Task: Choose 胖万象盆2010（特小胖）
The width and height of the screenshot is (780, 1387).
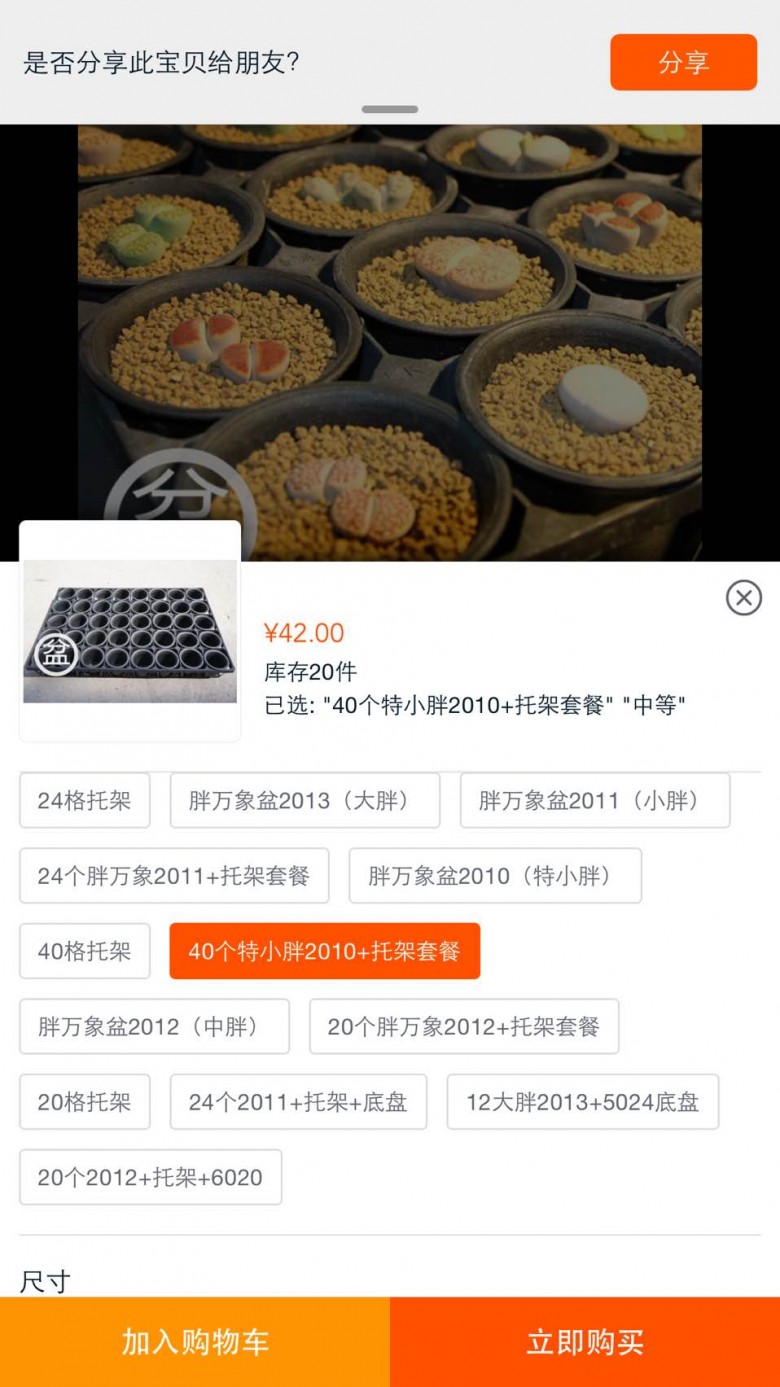Action: pyautogui.click(x=495, y=876)
